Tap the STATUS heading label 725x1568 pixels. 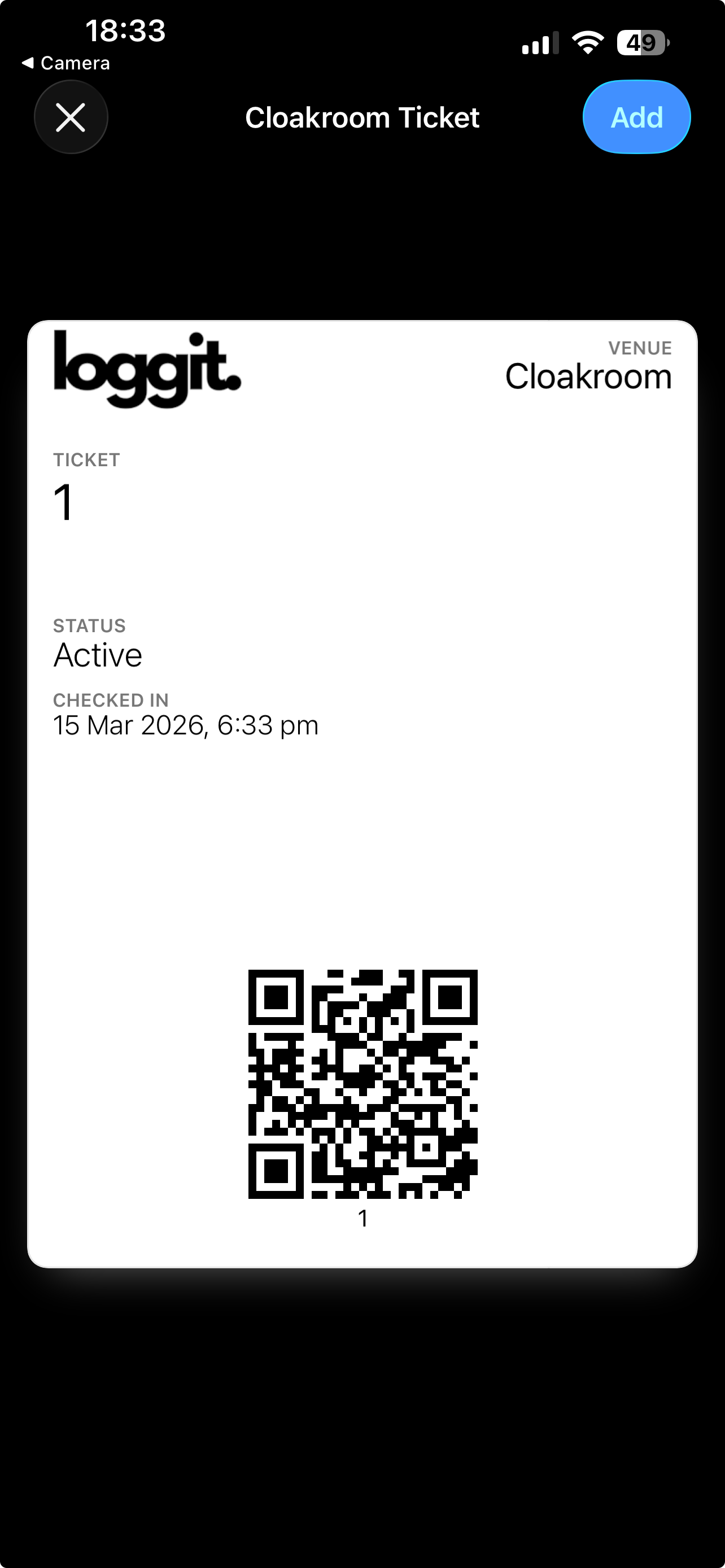click(x=89, y=625)
